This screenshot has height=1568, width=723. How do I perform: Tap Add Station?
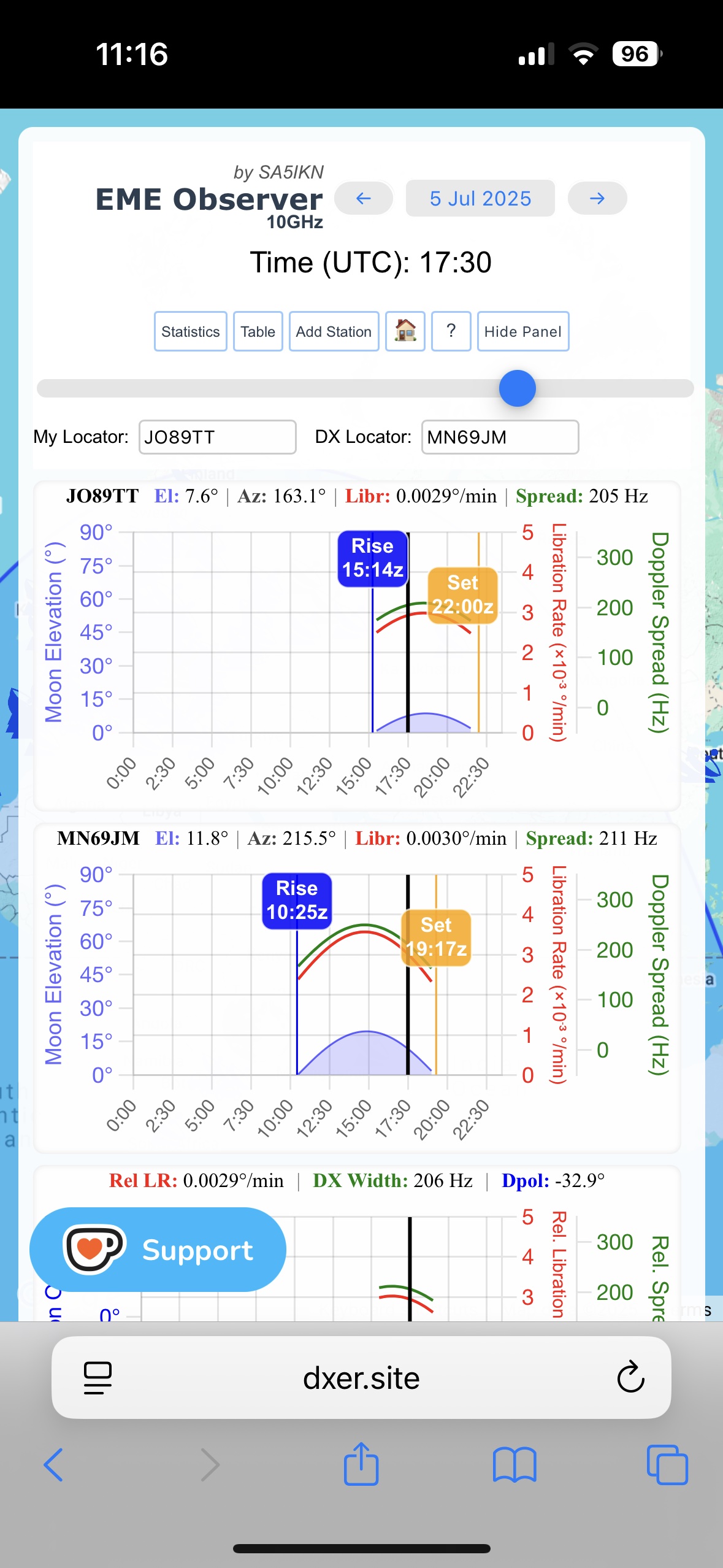tap(334, 331)
